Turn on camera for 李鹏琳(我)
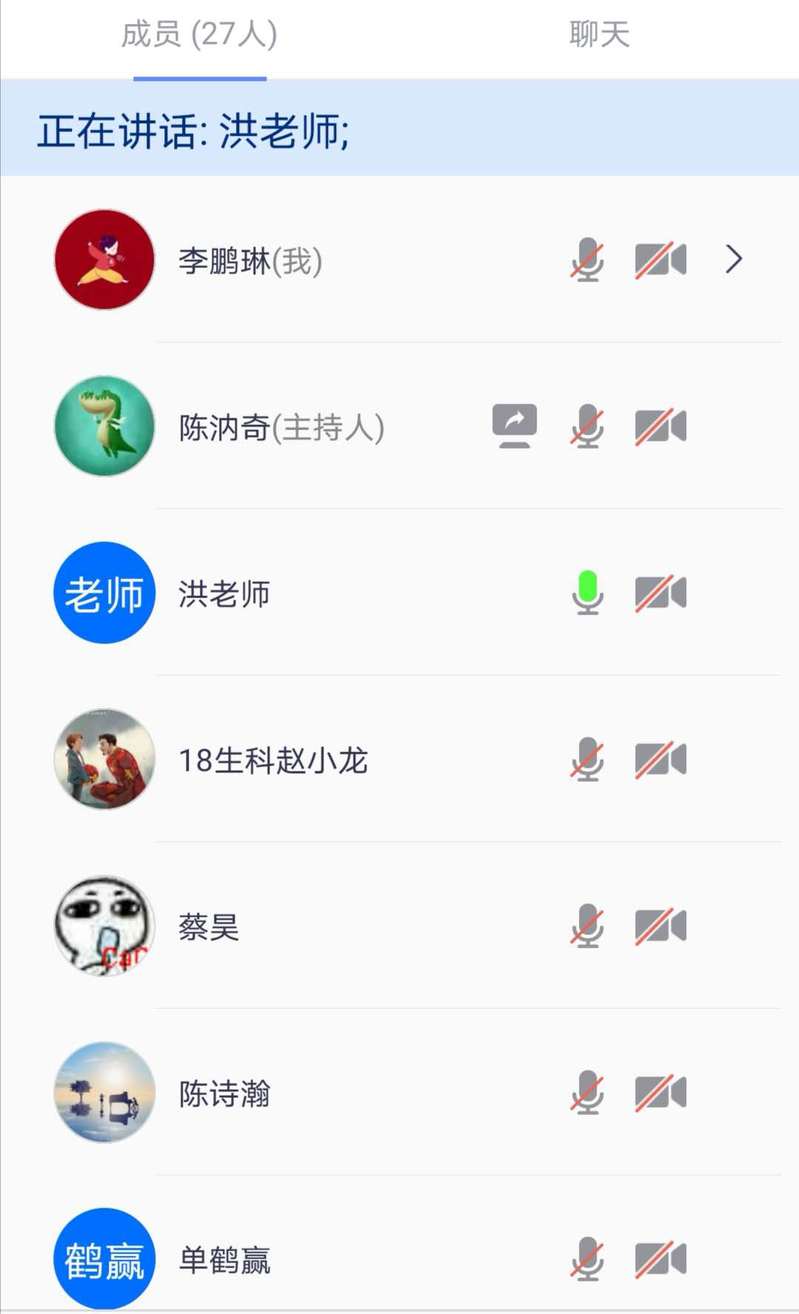The width and height of the screenshot is (799, 1314). (661, 261)
